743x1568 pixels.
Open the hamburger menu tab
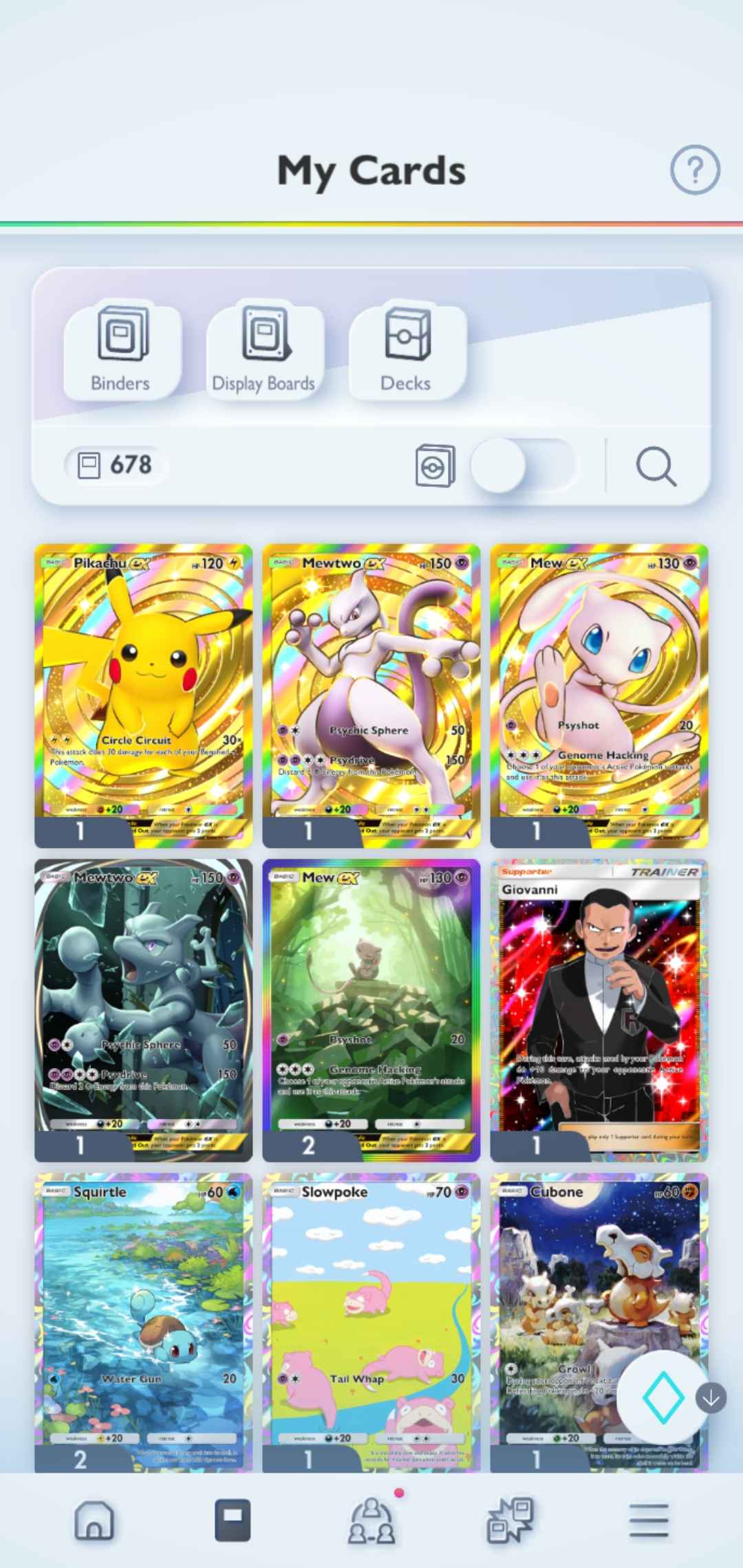pos(649,1520)
